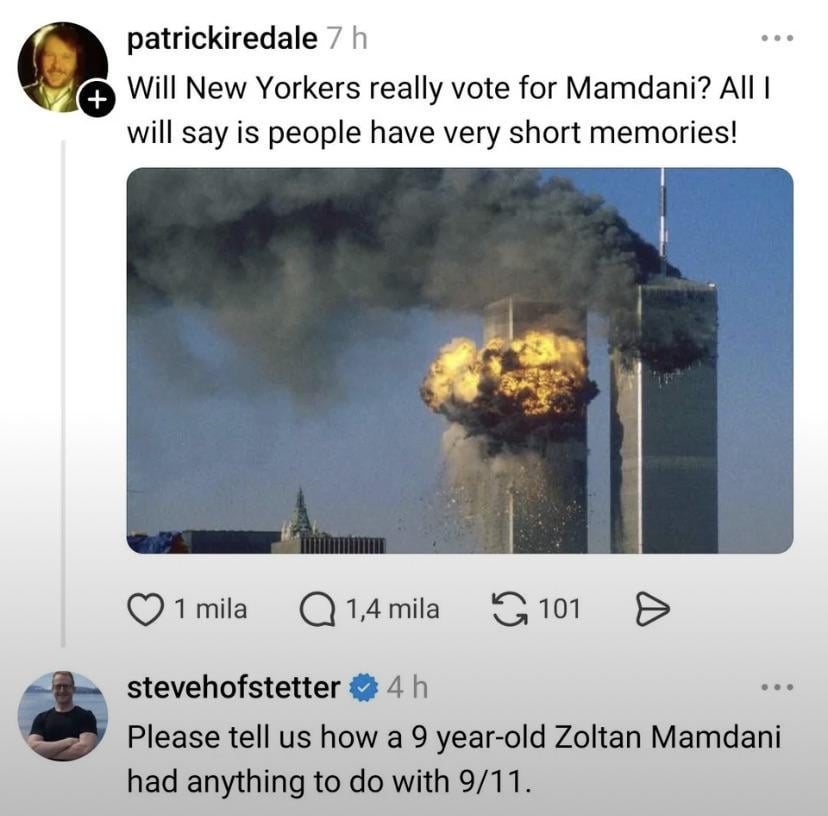Screen dimensions: 828x816
Task: View the photo attached to patrickiredale's post
Action: 459,360
